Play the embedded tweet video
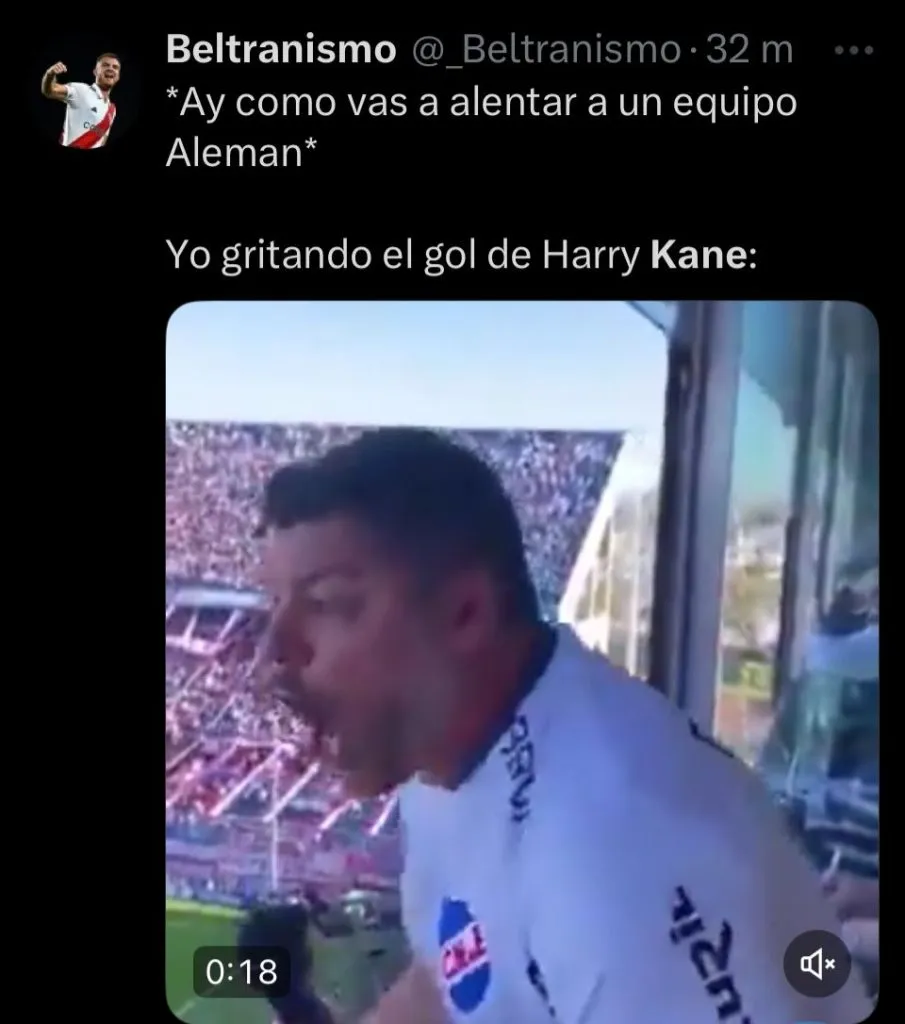 (520, 660)
